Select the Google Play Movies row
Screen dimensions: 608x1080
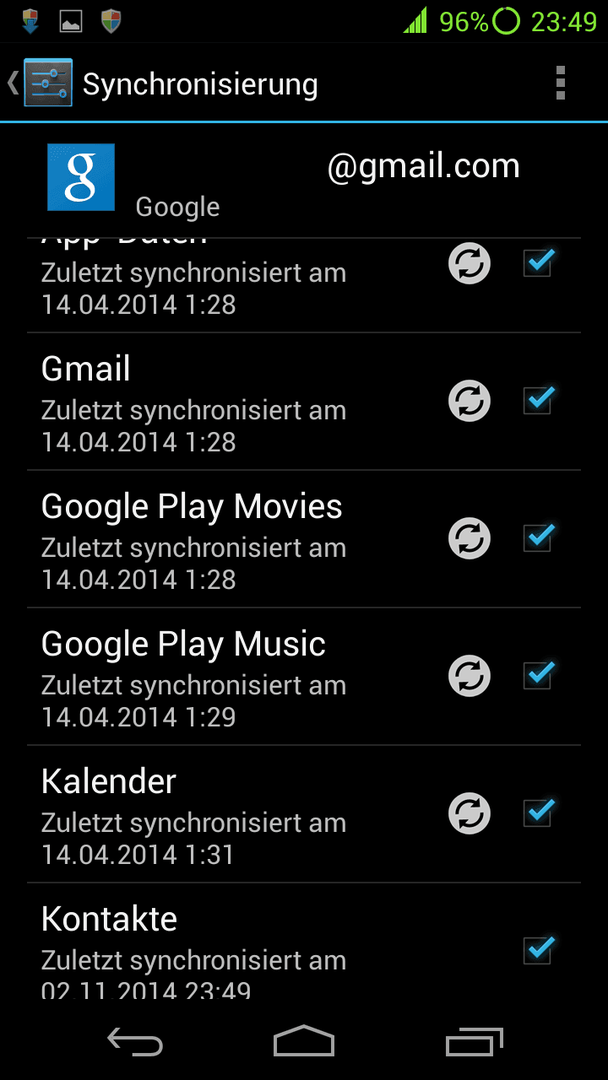pos(304,539)
